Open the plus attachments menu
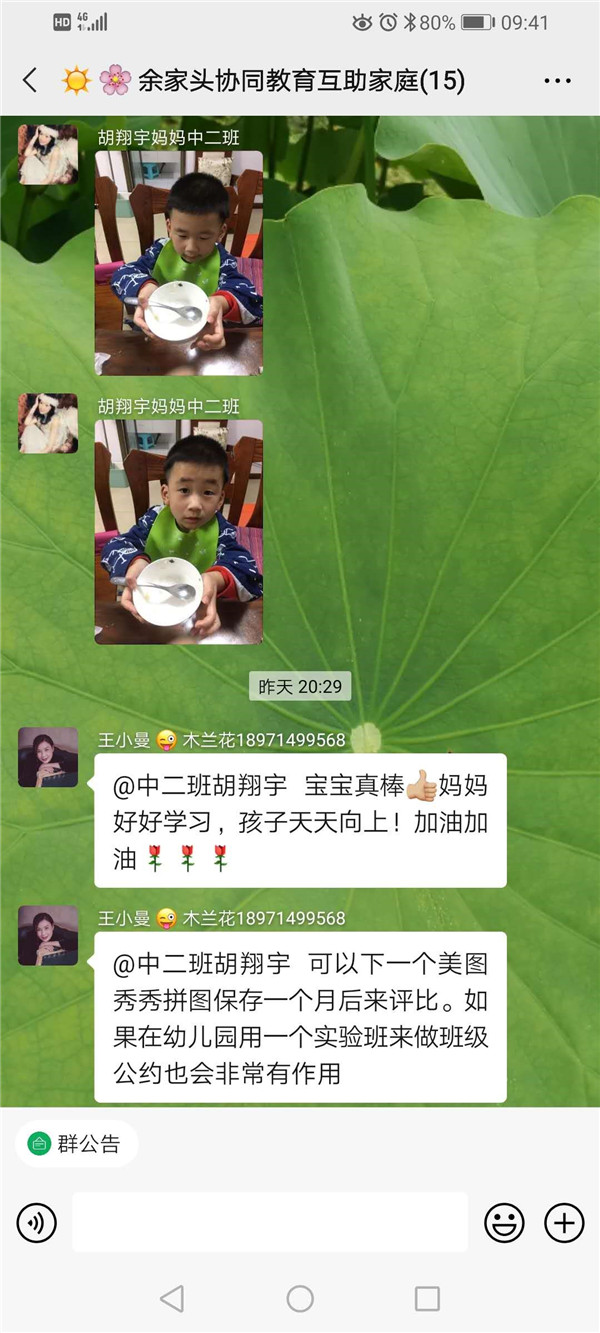Viewport: 600px width, 1333px height. [x=564, y=1222]
